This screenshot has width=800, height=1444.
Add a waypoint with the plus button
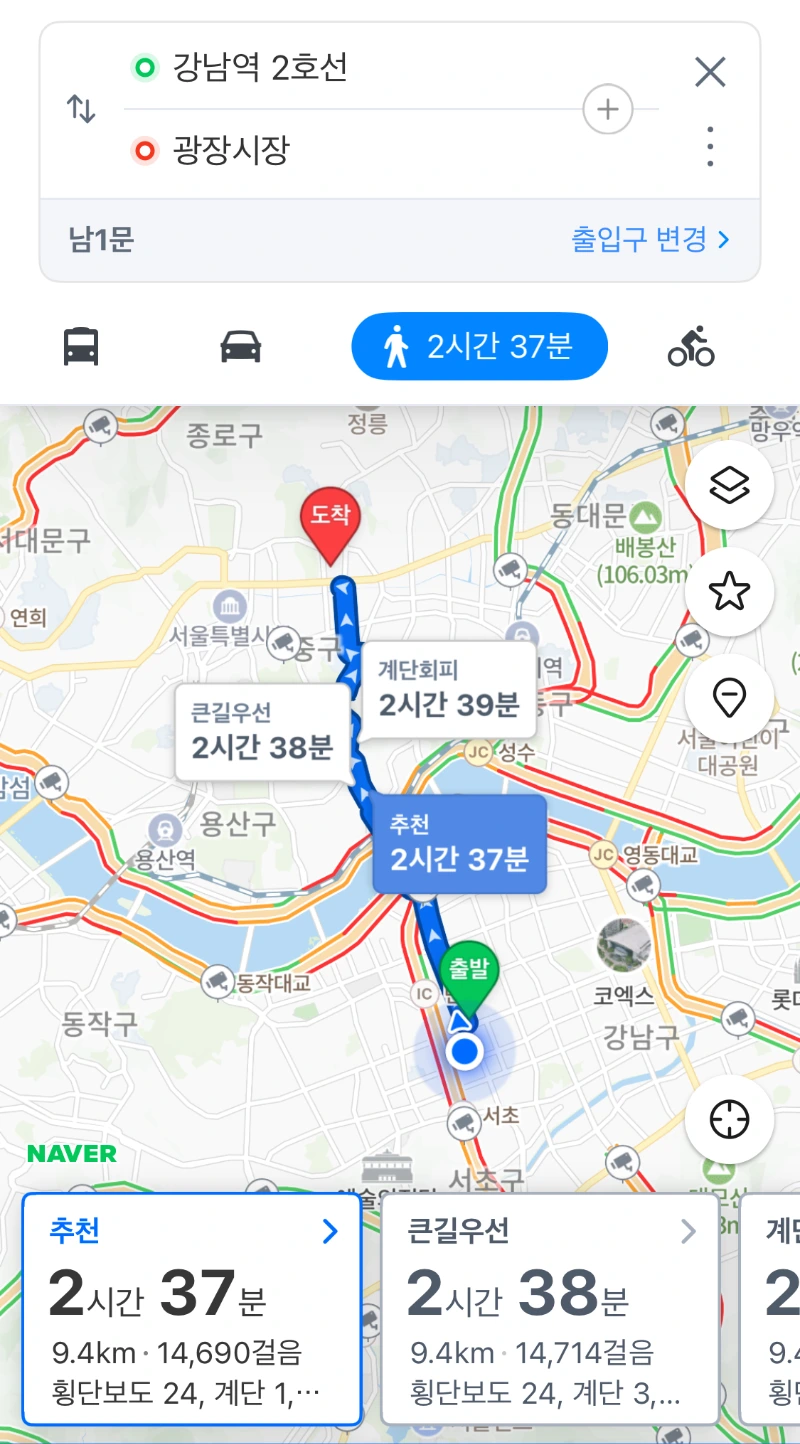click(x=608, y=109)
